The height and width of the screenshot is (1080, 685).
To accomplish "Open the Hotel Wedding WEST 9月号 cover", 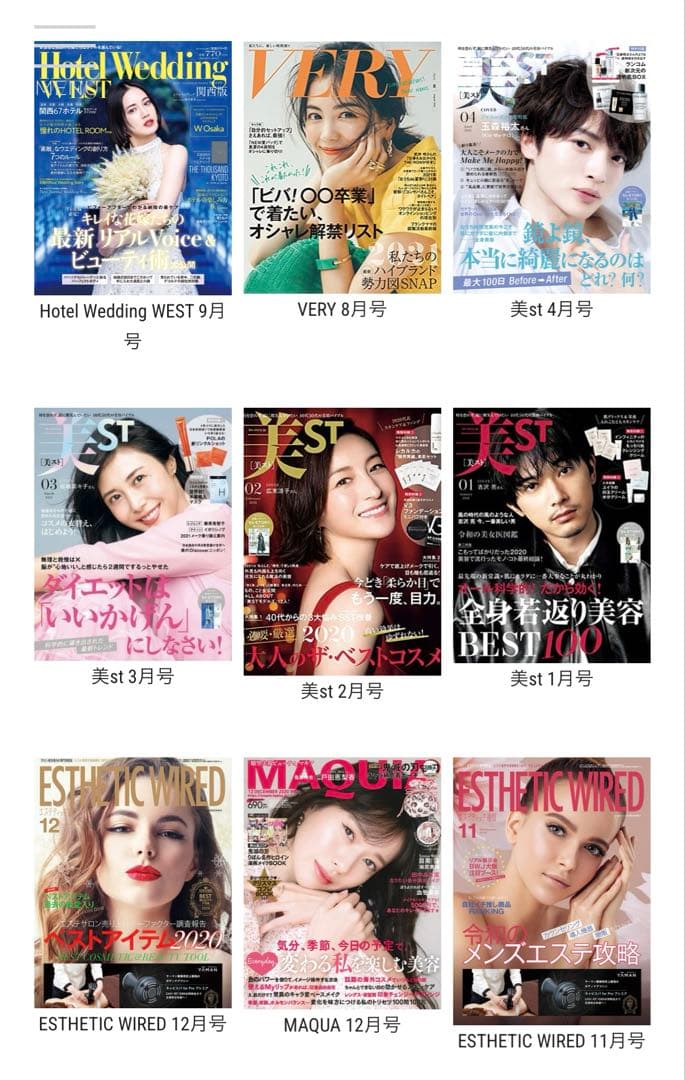I will pyautogui.click(x=132, y=168).
